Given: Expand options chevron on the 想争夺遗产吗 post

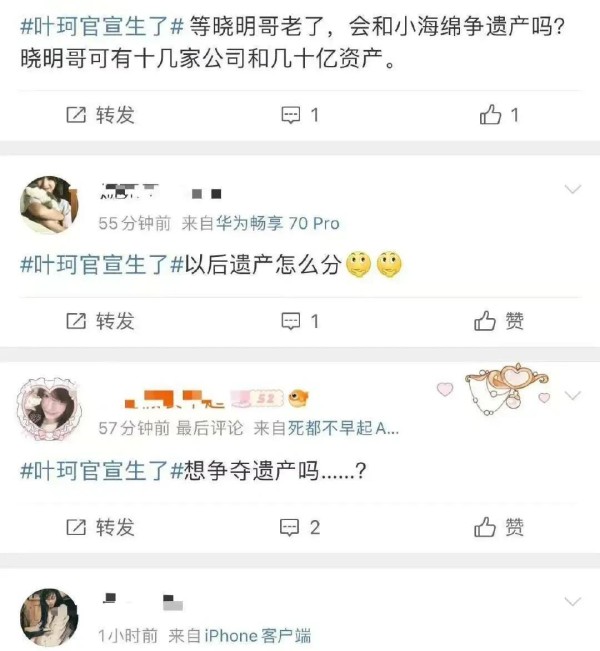Looking at the screenshot, I should pos(573,396).
